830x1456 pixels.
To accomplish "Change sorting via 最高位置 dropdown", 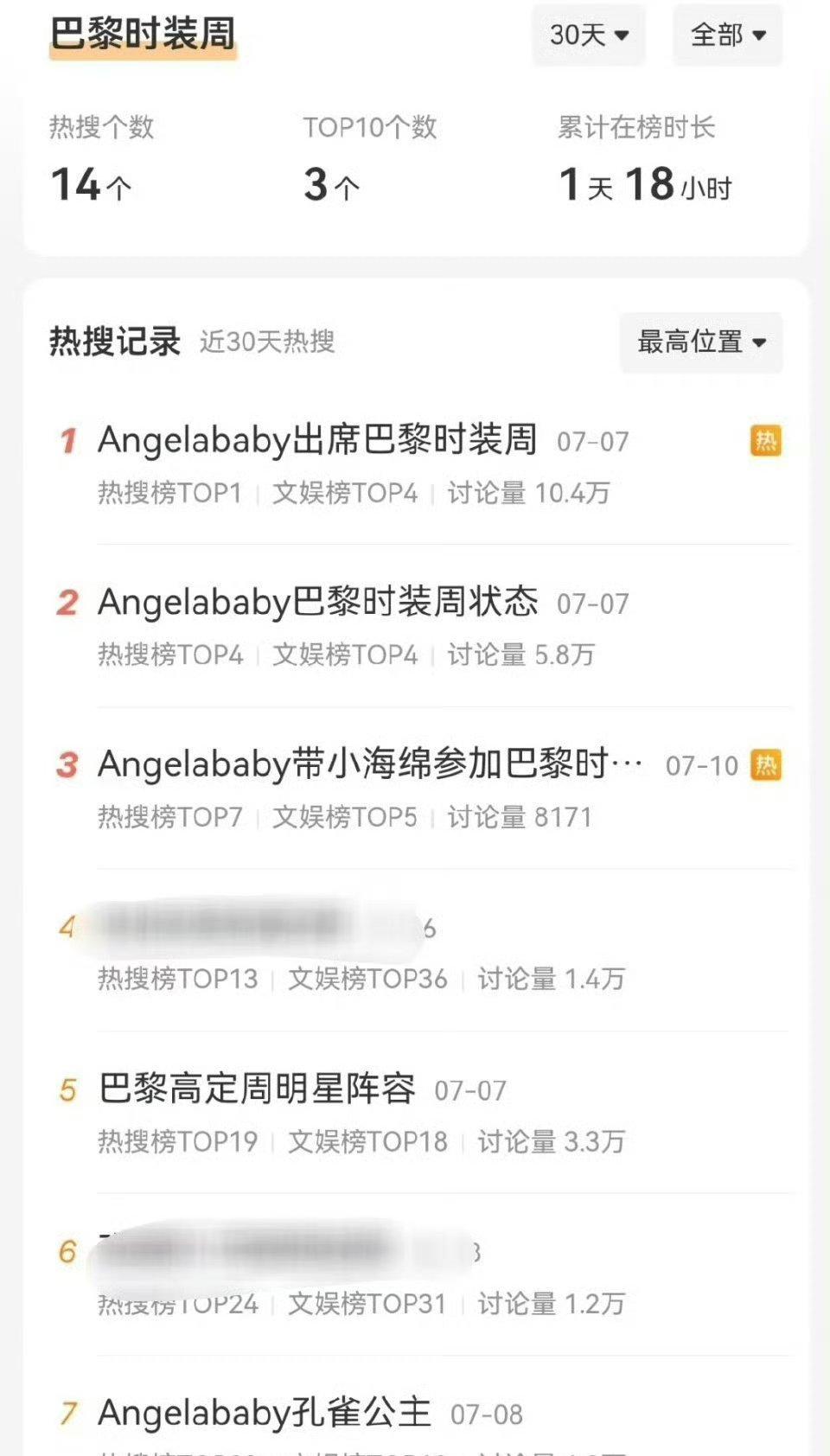I will pyautogui.click(x=701, y=342).
